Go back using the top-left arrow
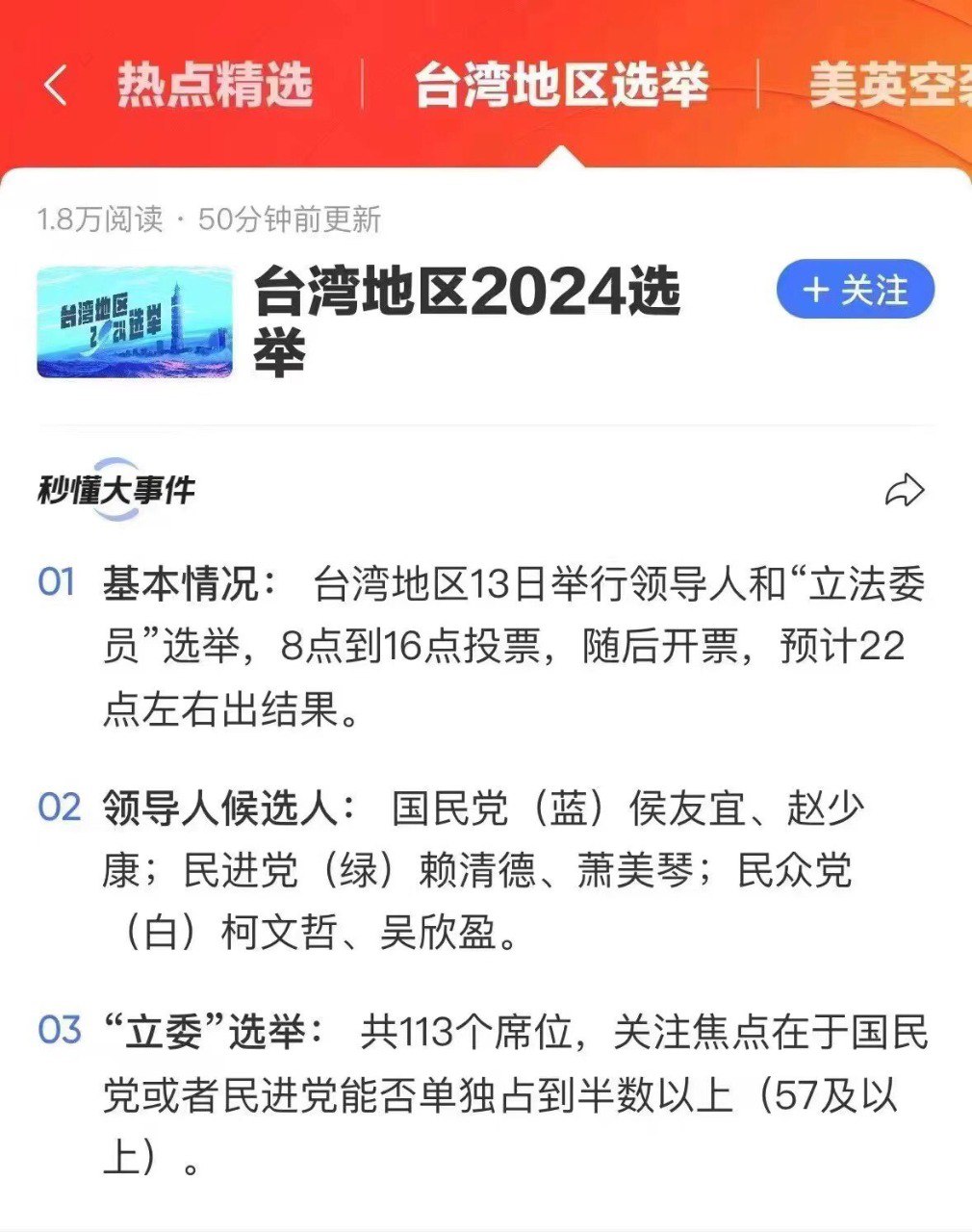The height and width of the screenshot is (1232, 972). tap(56, 85)
